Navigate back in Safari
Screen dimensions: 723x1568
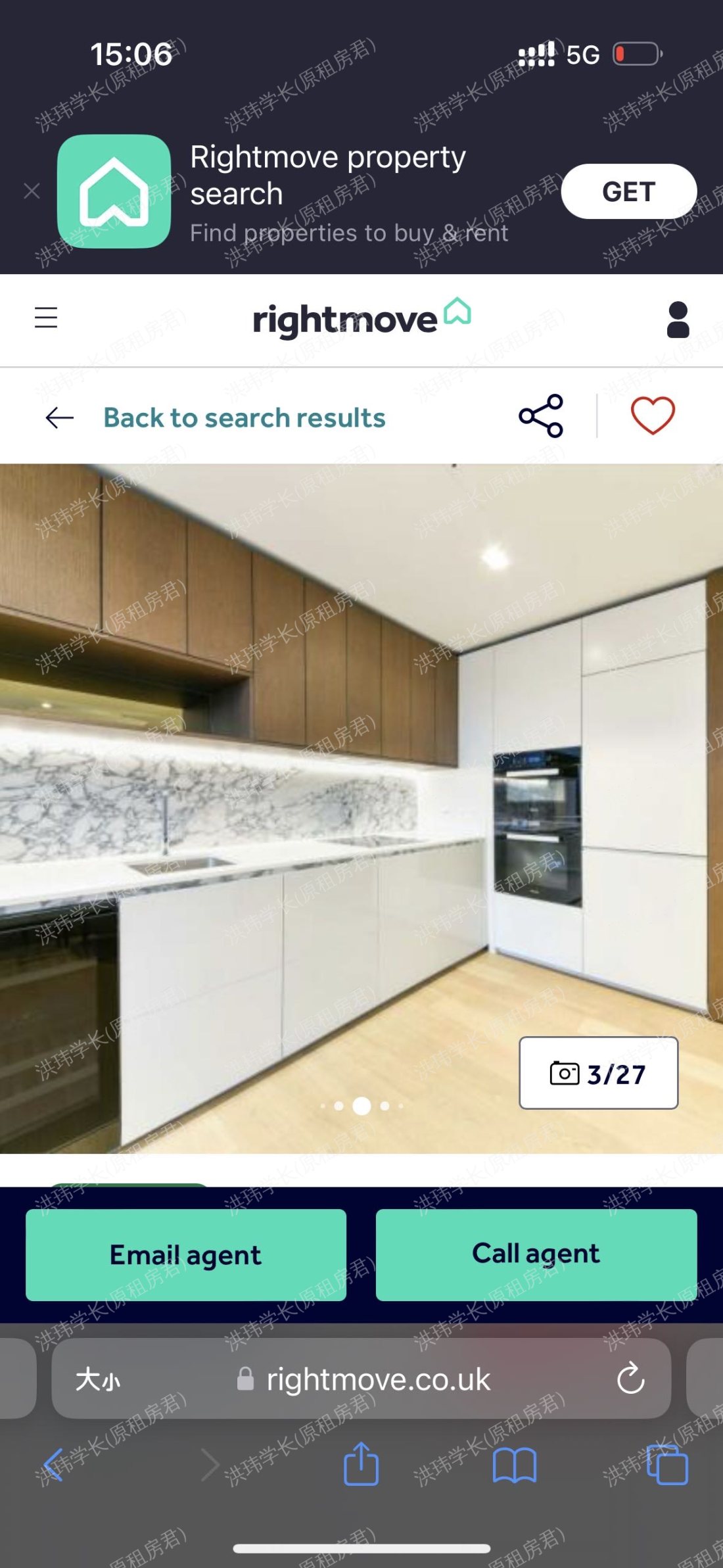[54, 1465]
